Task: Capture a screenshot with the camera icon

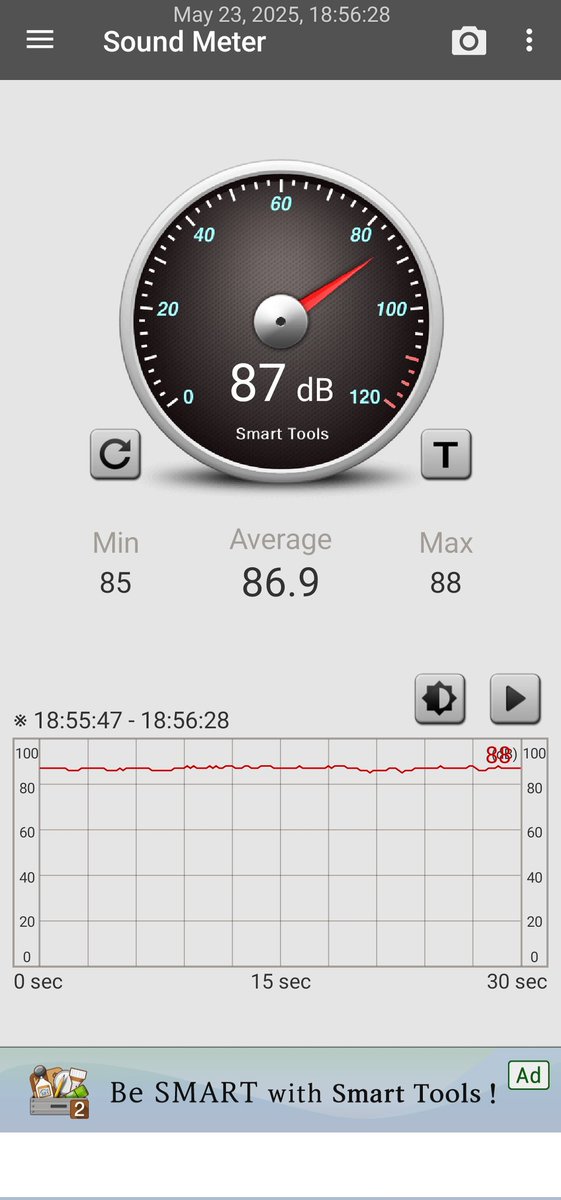Action: [469, 41]
